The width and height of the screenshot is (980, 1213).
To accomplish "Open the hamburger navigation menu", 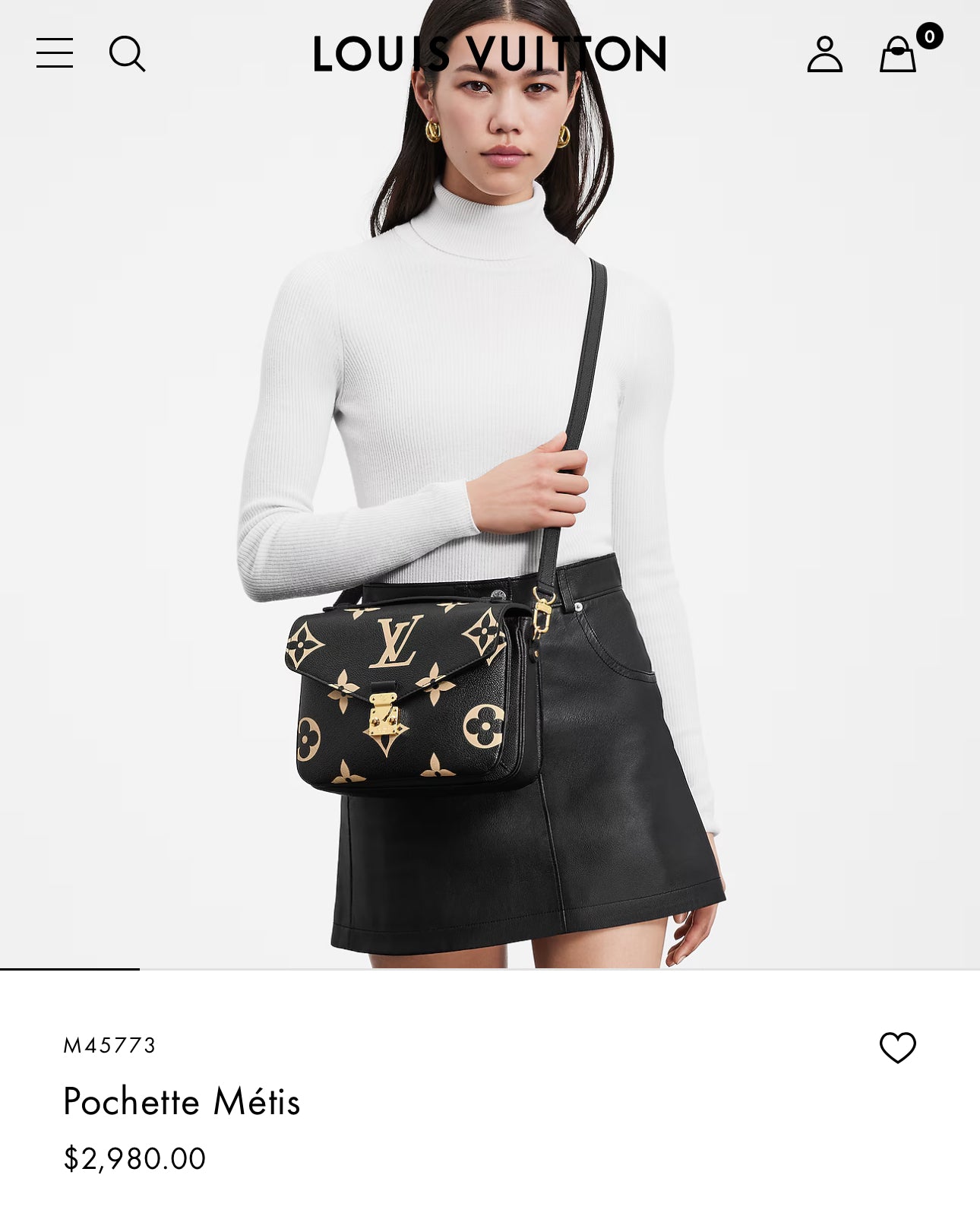I will (x=55, y=53).
